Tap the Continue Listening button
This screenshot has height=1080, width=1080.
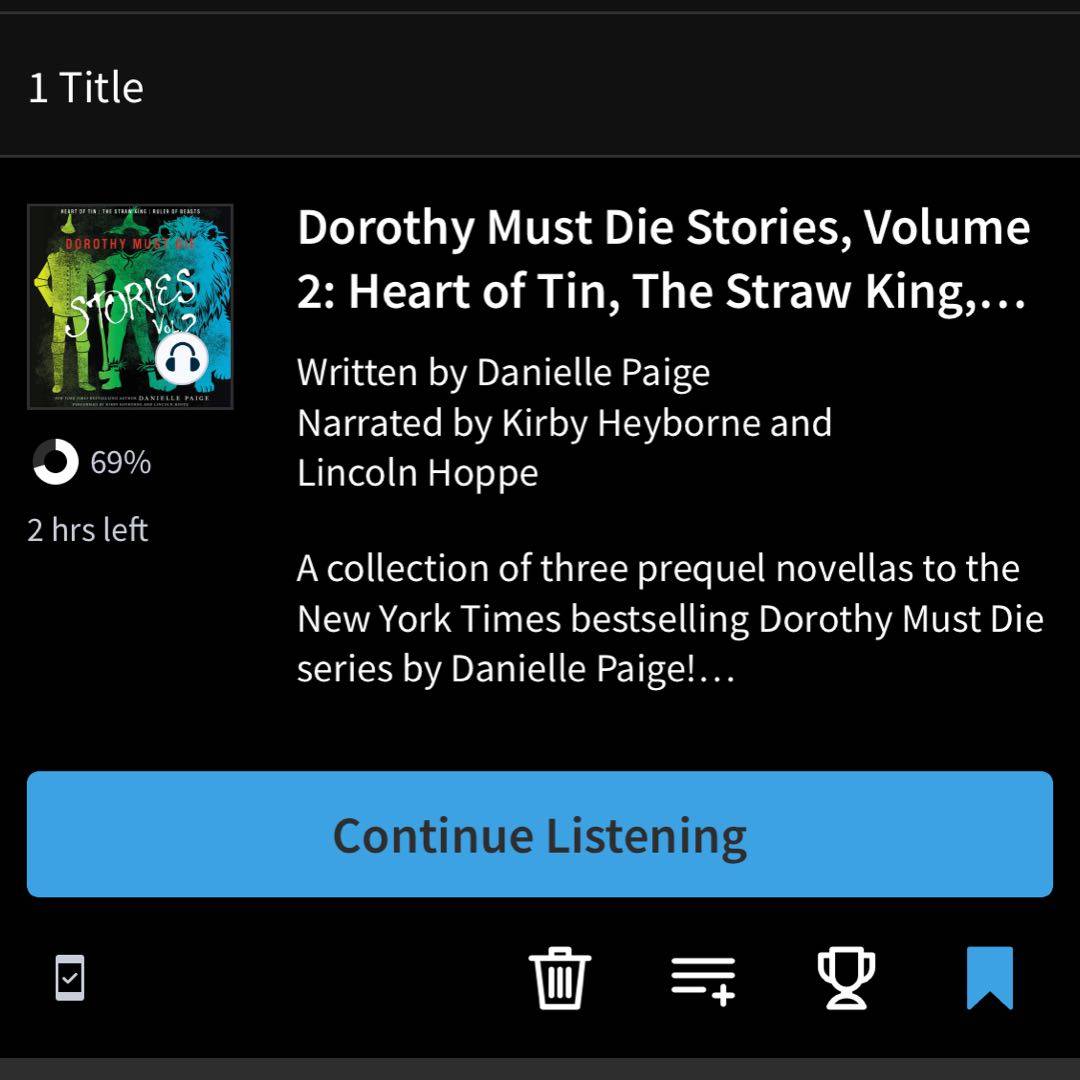539,834
